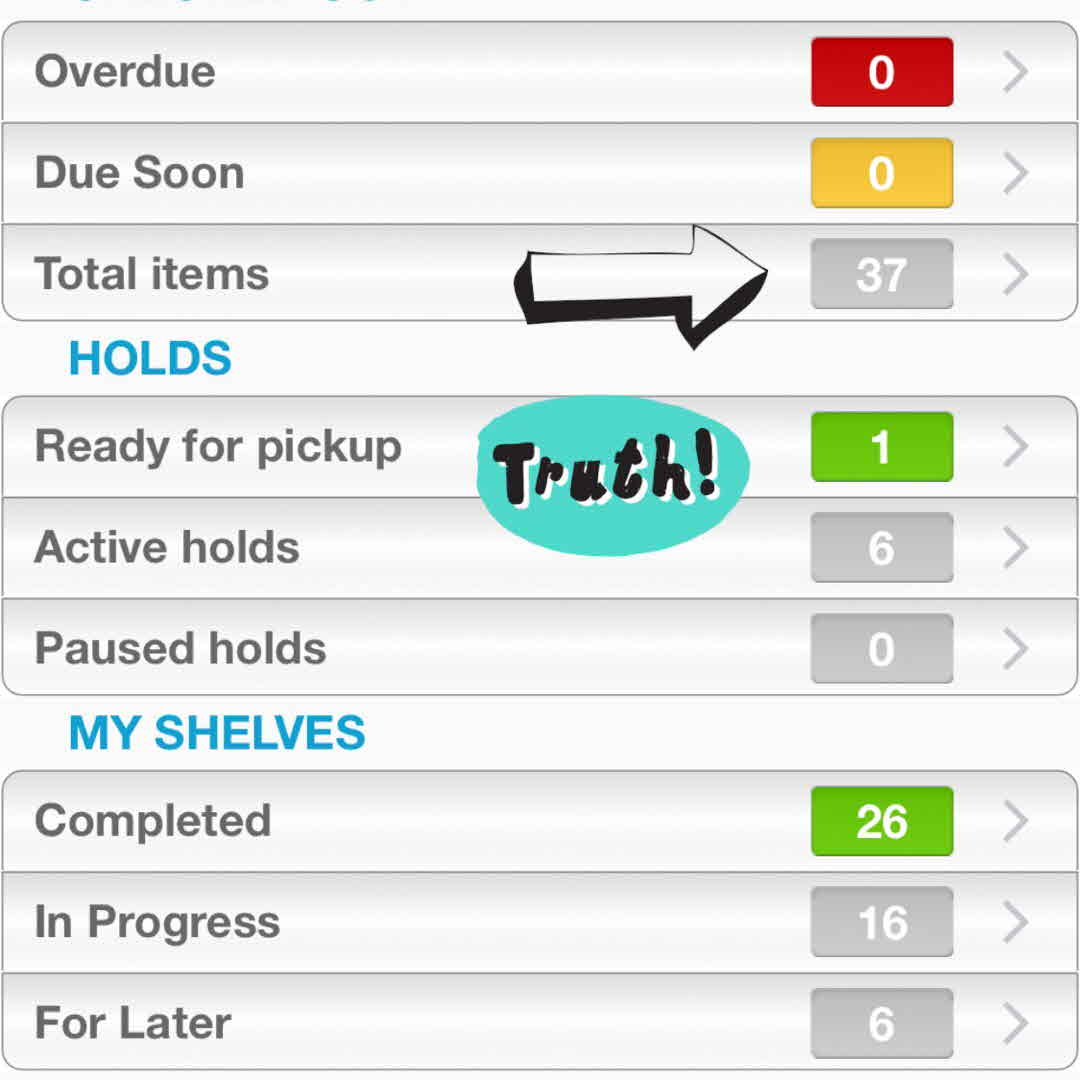Open Total items checked out
Image resolution: width=1080 pixels, height=1080 pixels.
300,274
